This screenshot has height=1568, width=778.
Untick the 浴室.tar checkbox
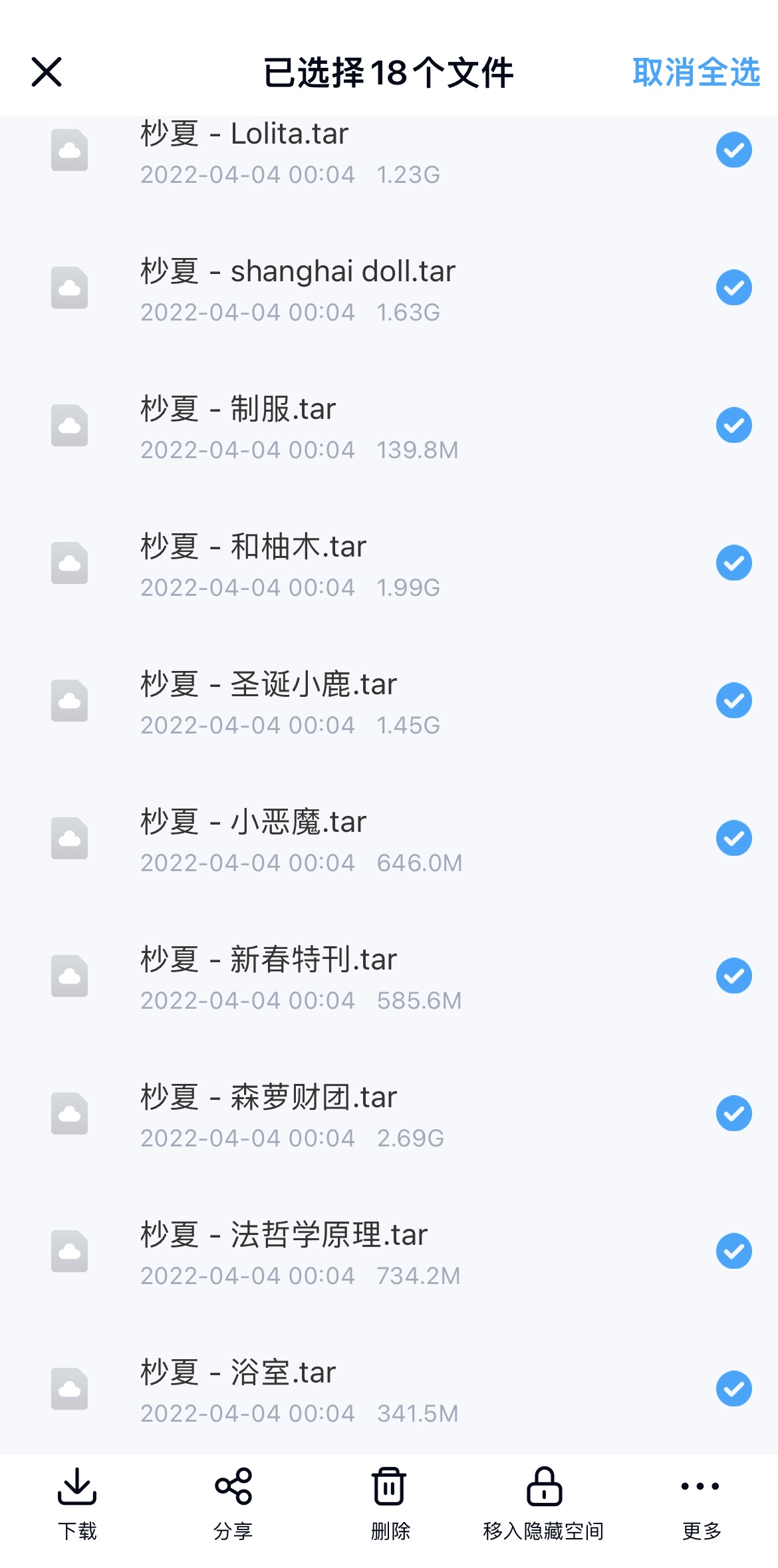(734, 1388)
